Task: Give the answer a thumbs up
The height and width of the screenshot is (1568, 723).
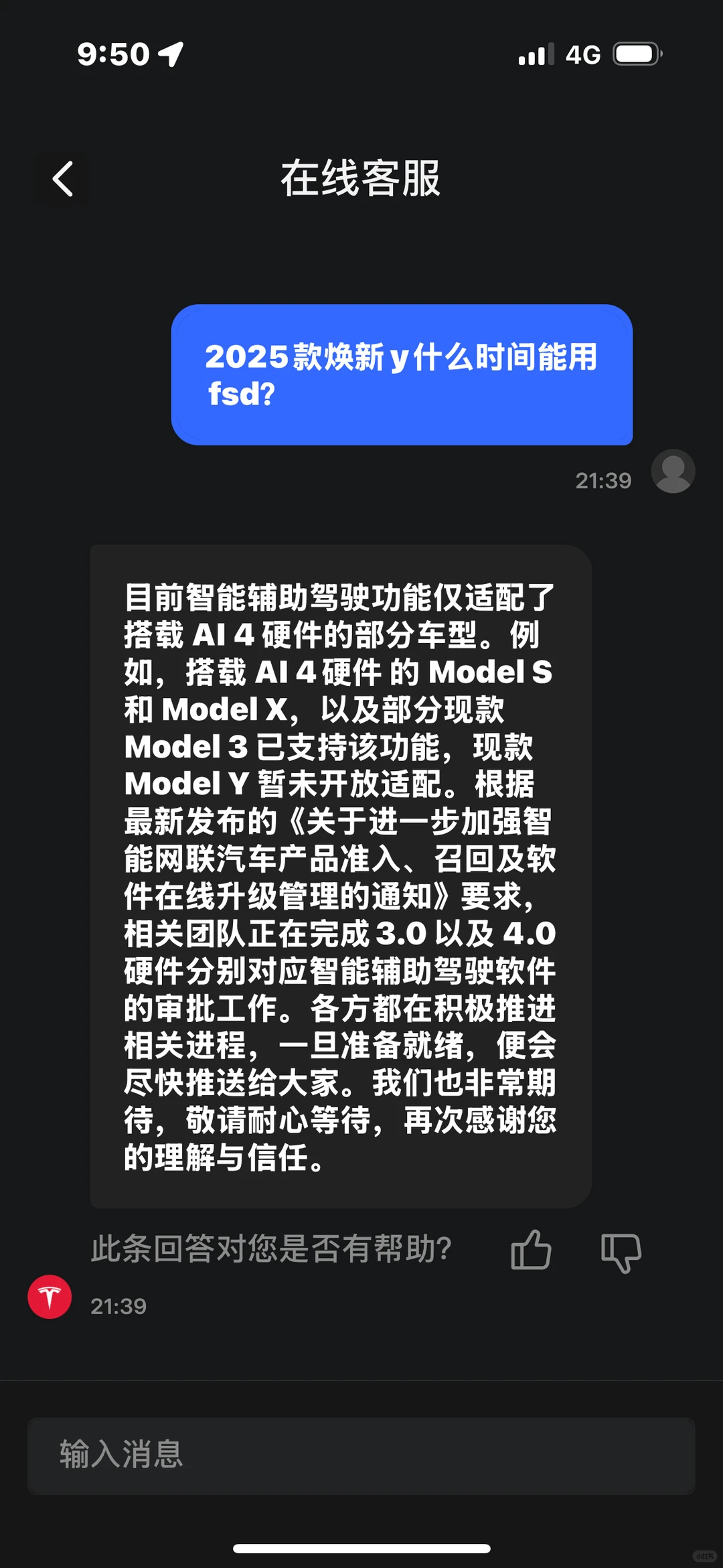Action: coord(531,1250)
